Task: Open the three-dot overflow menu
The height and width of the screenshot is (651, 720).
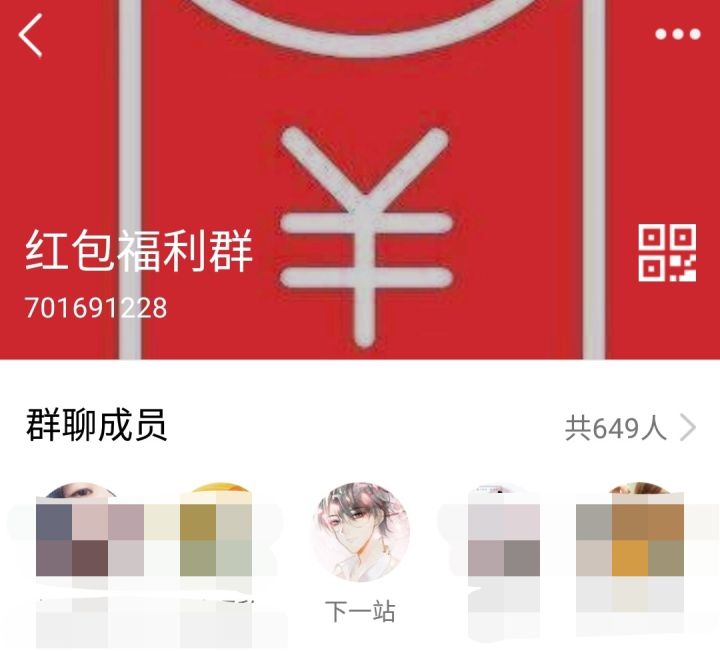Action: [x=677, y=35]
